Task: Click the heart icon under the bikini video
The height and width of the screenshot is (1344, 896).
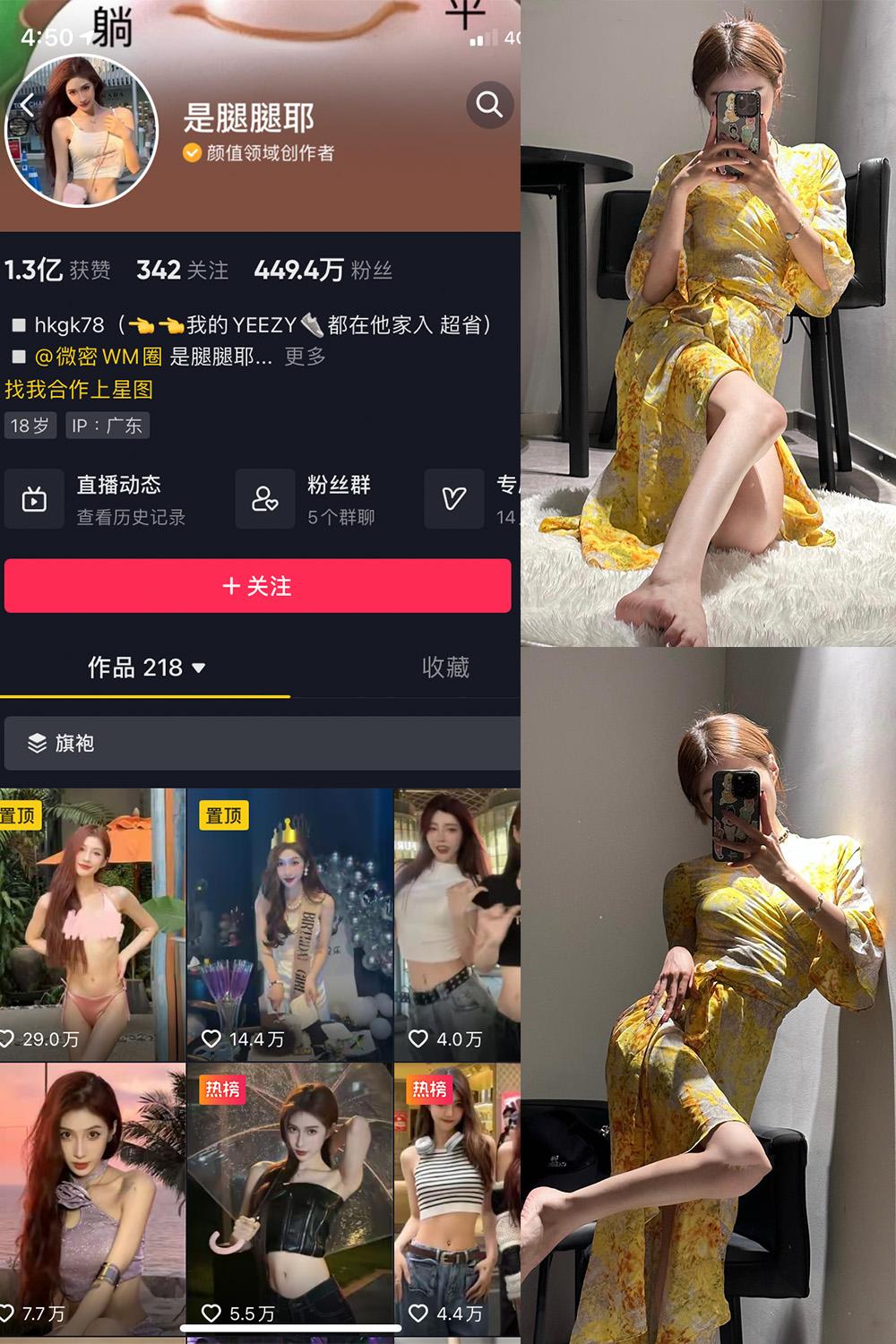Action: [x=10, y=1038]
